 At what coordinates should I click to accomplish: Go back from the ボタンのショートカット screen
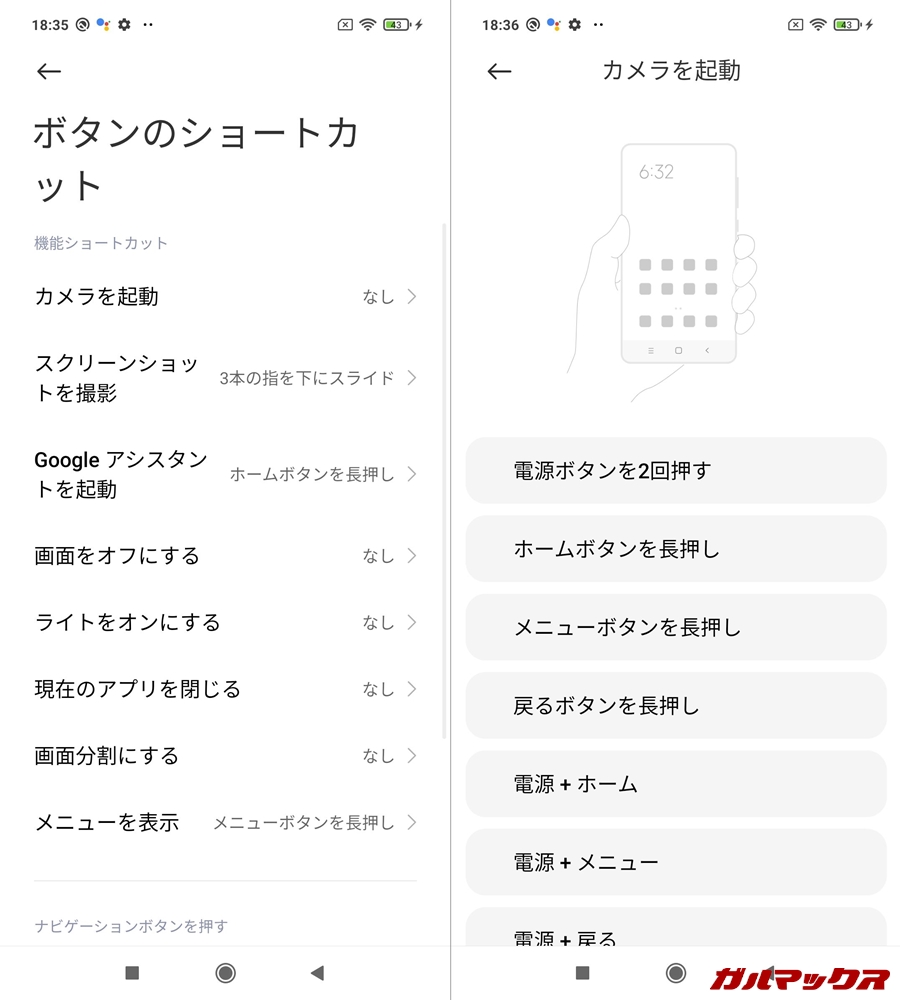pyautogui.click(x=48, y=71)
